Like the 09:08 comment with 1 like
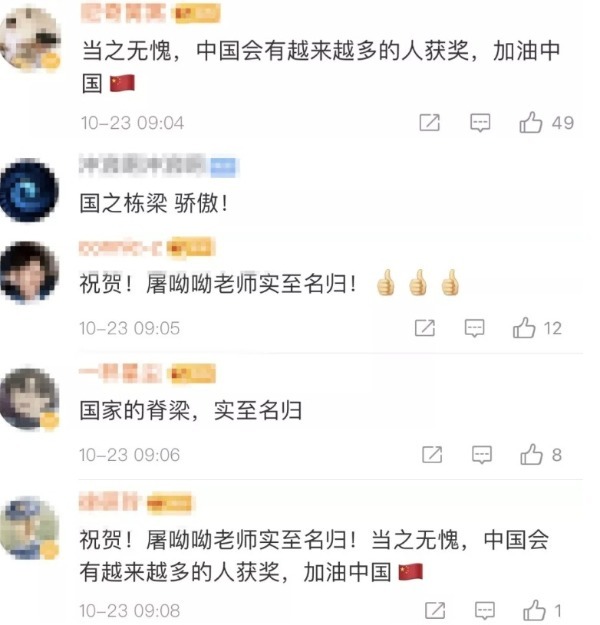 tap(535, 610)
